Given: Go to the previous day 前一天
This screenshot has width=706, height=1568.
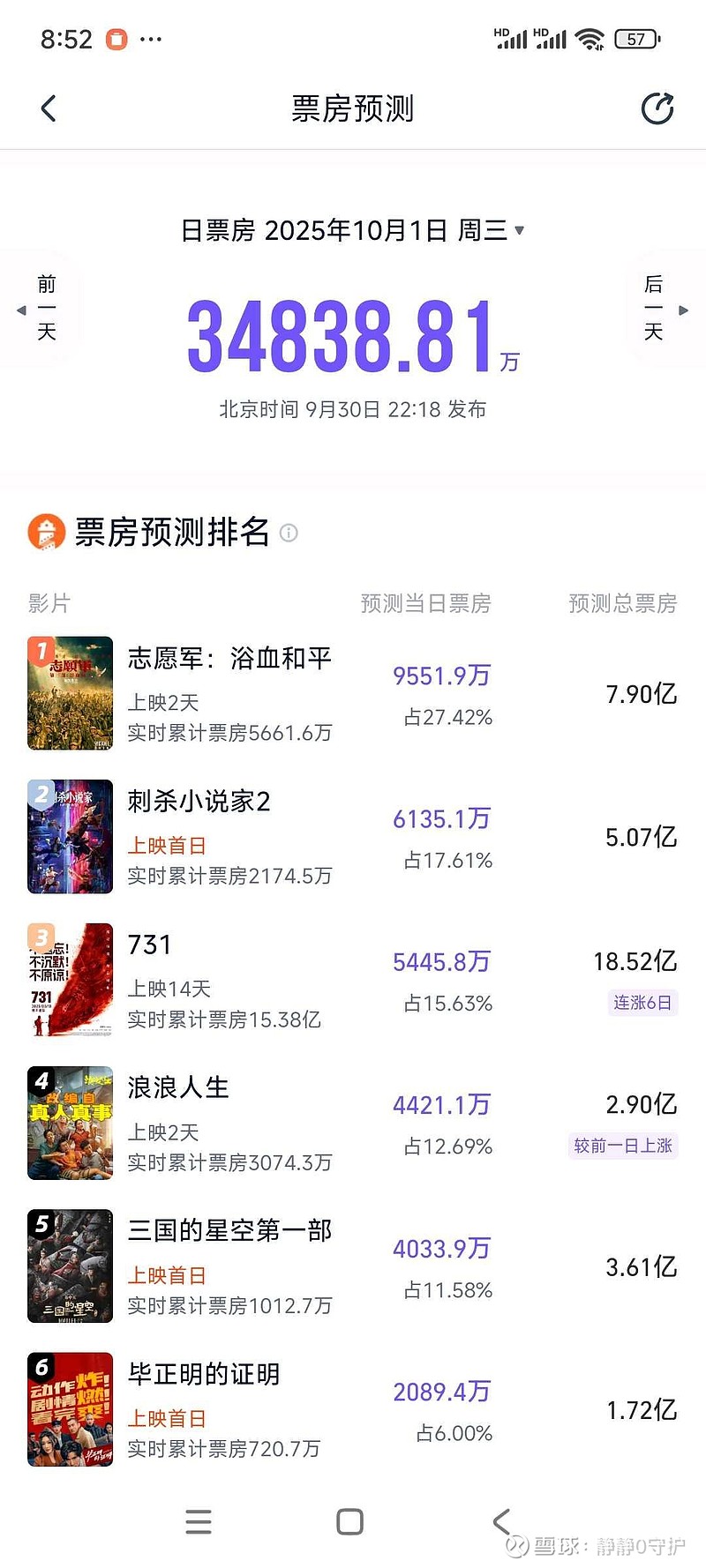Looking at the screenshot, I should (x=38, y=309).
